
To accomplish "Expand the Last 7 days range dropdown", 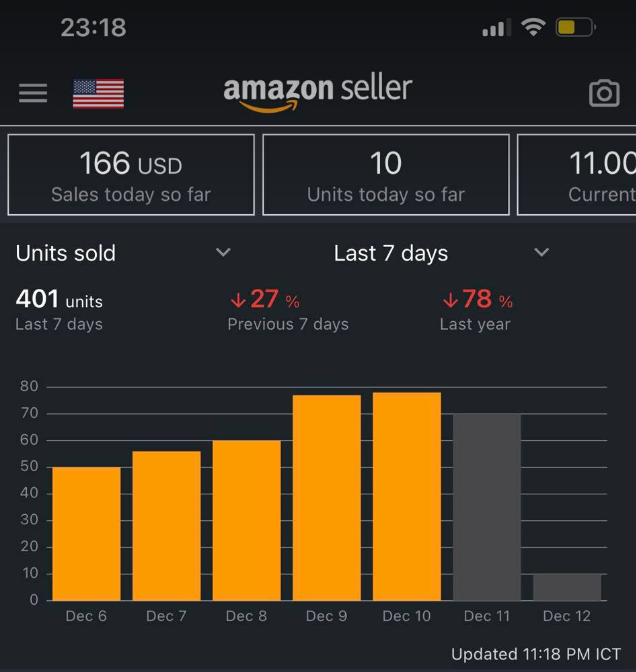I will (541, 253).
